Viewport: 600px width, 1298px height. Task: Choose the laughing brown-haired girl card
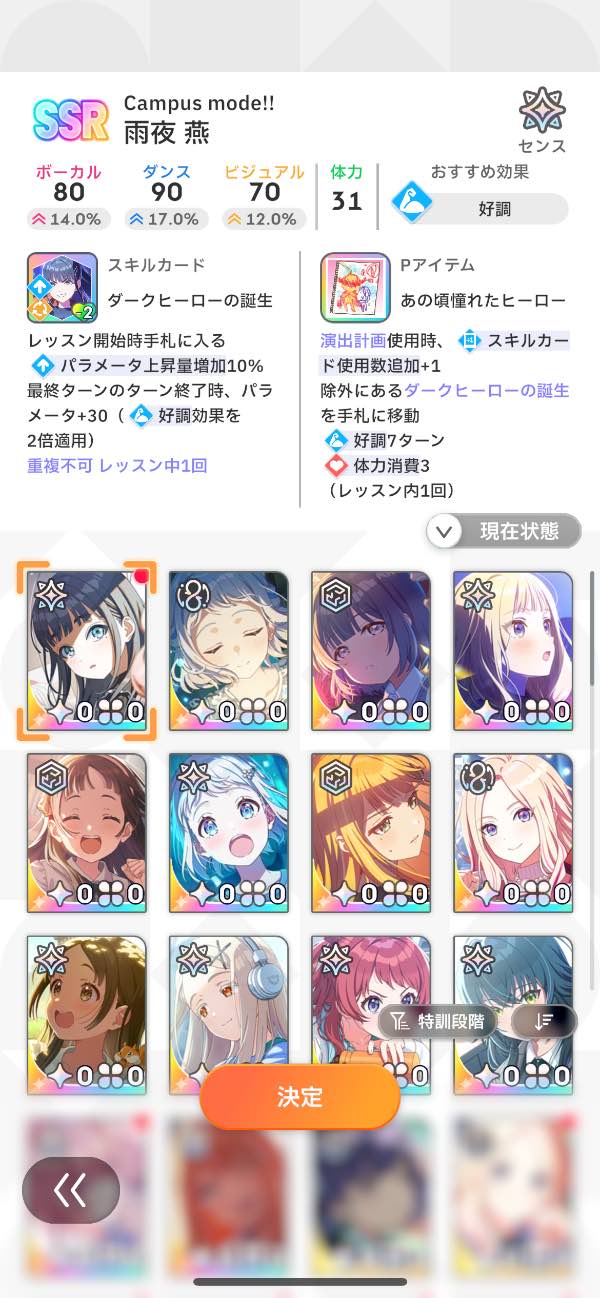click(87, 832)
